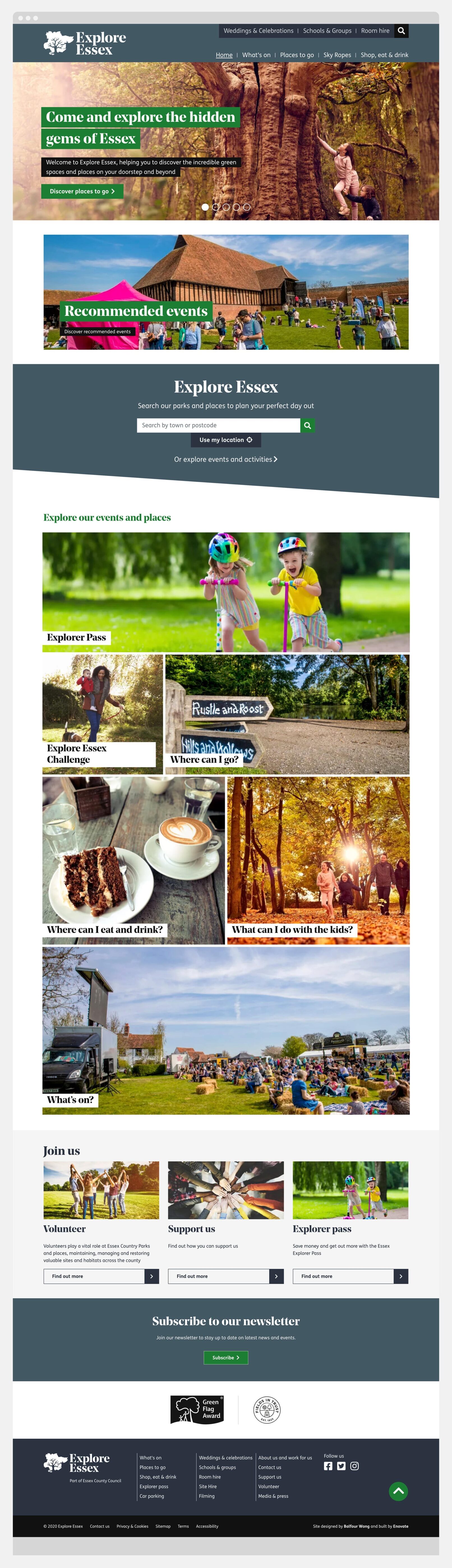Follow the Or explore events and activities link
The height and width of the screenshot is (1568, 452).
[226, 460]
